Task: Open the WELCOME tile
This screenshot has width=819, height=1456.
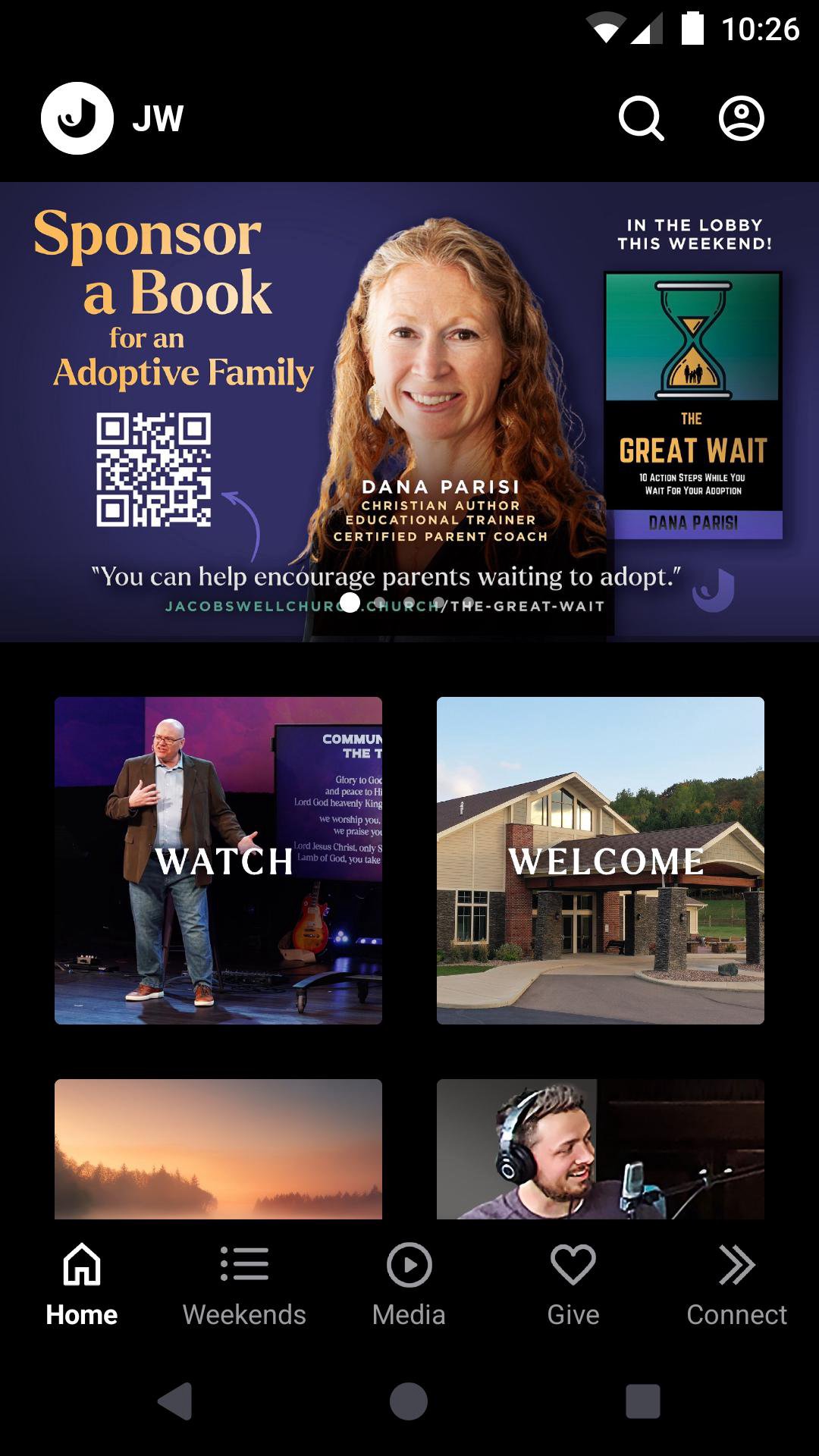Action: point(600,860)
